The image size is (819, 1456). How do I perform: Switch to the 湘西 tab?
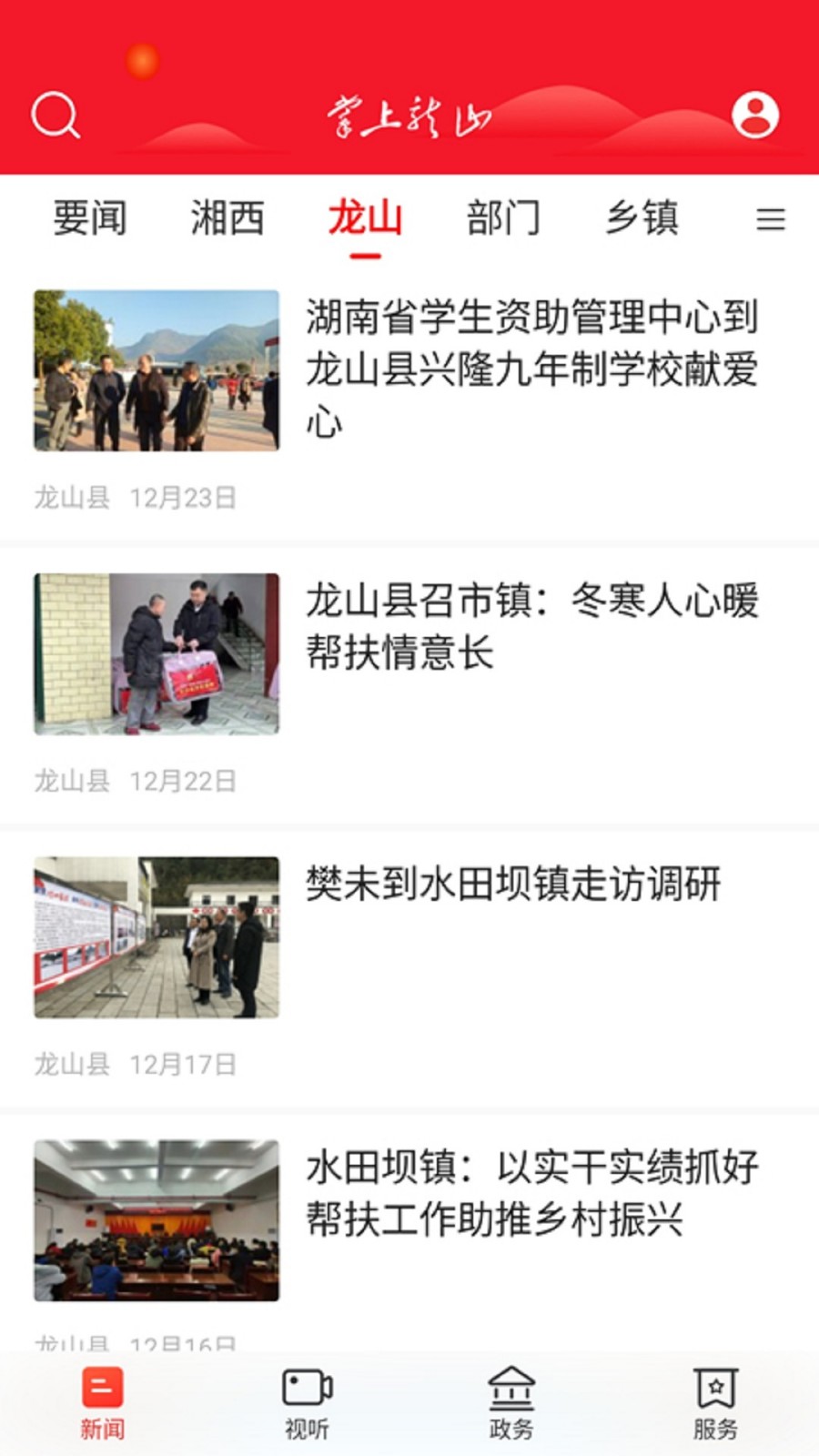[227, 218]
